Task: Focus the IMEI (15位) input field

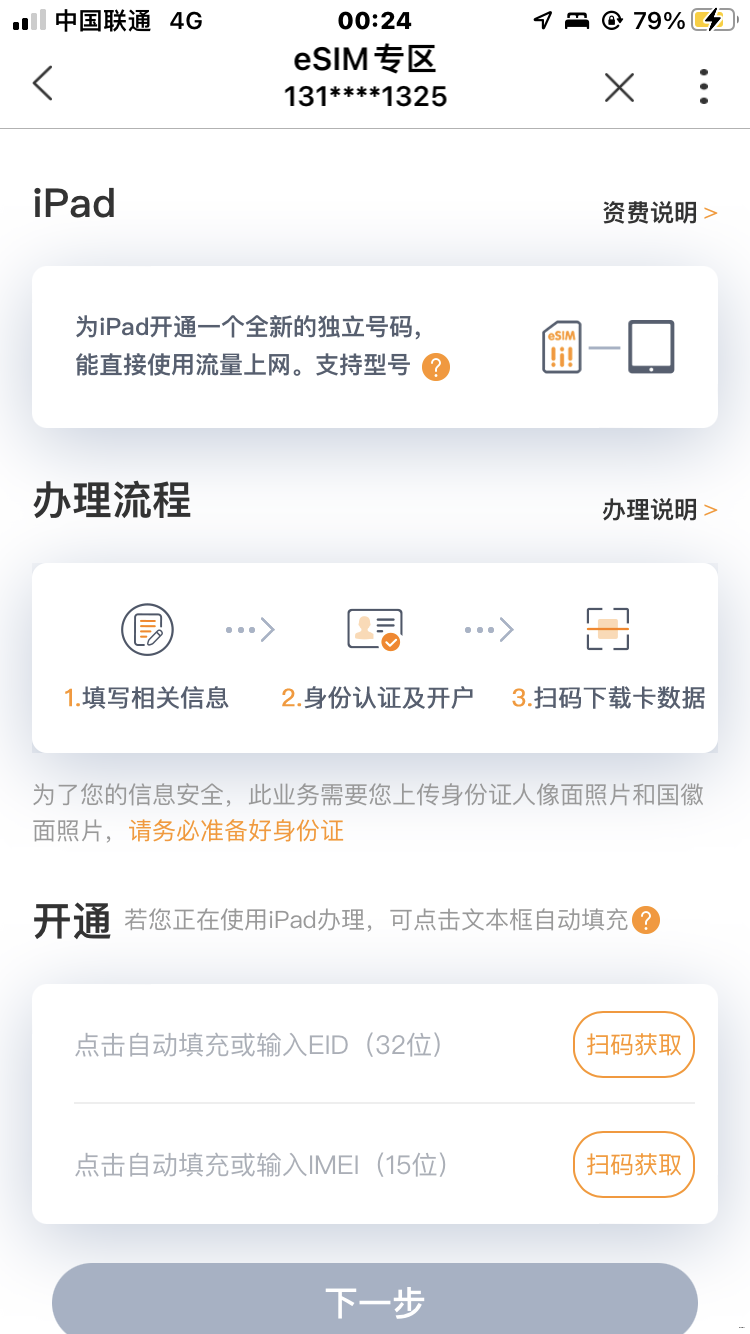Action: [x=300, y=1165]
